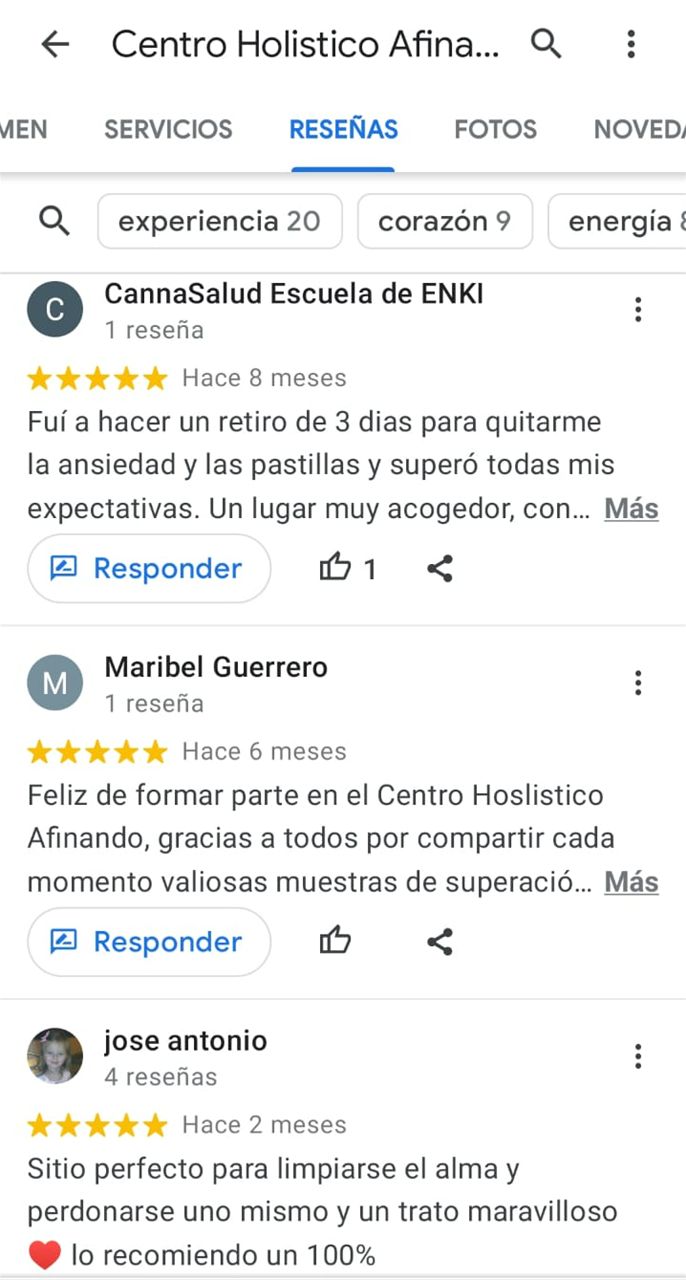This screenshot has width=686, height=1280.
Task: Like CannaSalud Escuela de ENKI's review
Action: pos(336,568)
